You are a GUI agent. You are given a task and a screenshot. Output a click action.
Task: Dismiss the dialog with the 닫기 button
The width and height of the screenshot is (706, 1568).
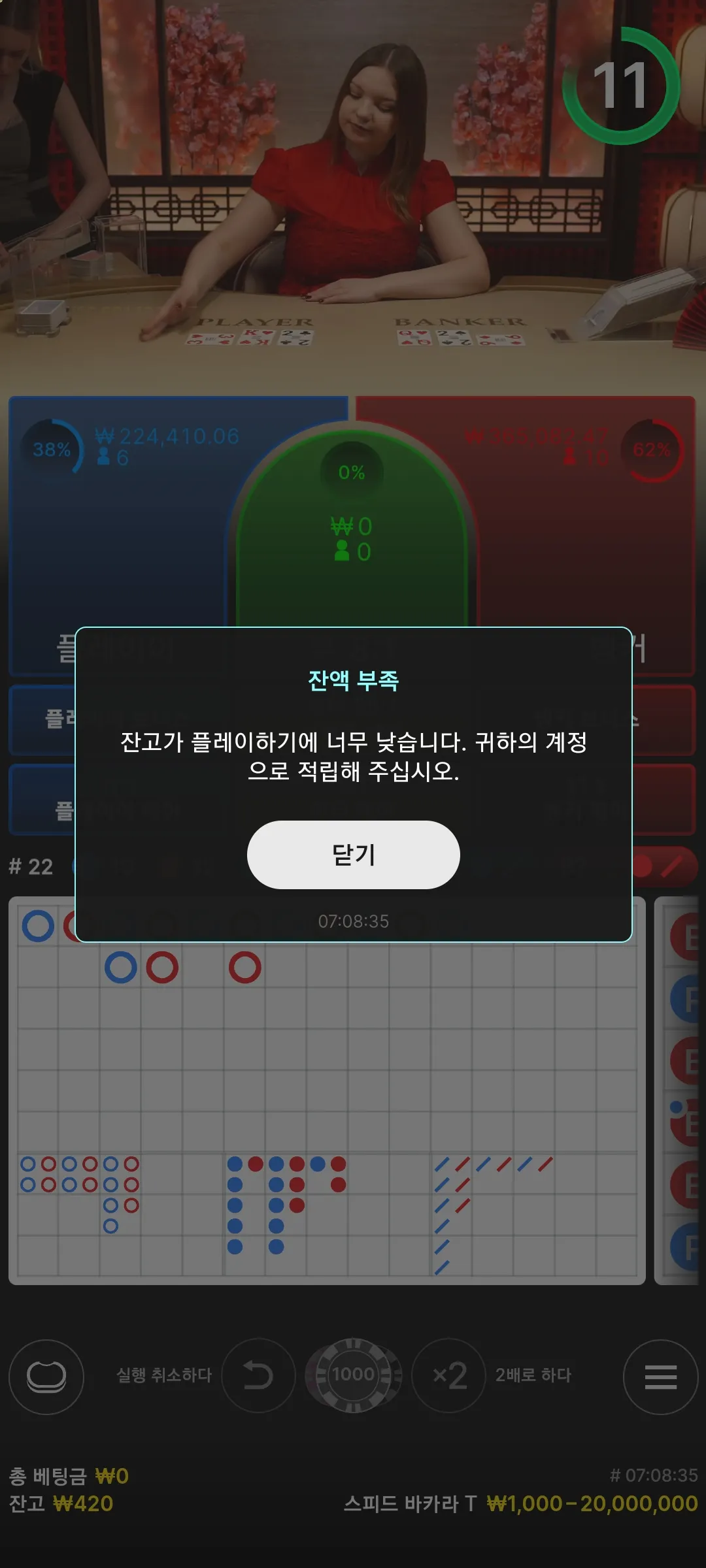click(x=353, y=855)
